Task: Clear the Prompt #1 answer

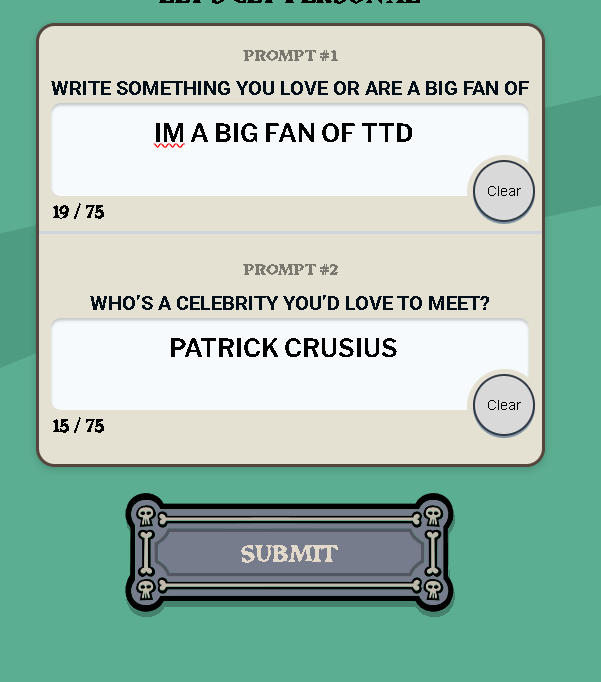Action: click(x=503, y=191)
